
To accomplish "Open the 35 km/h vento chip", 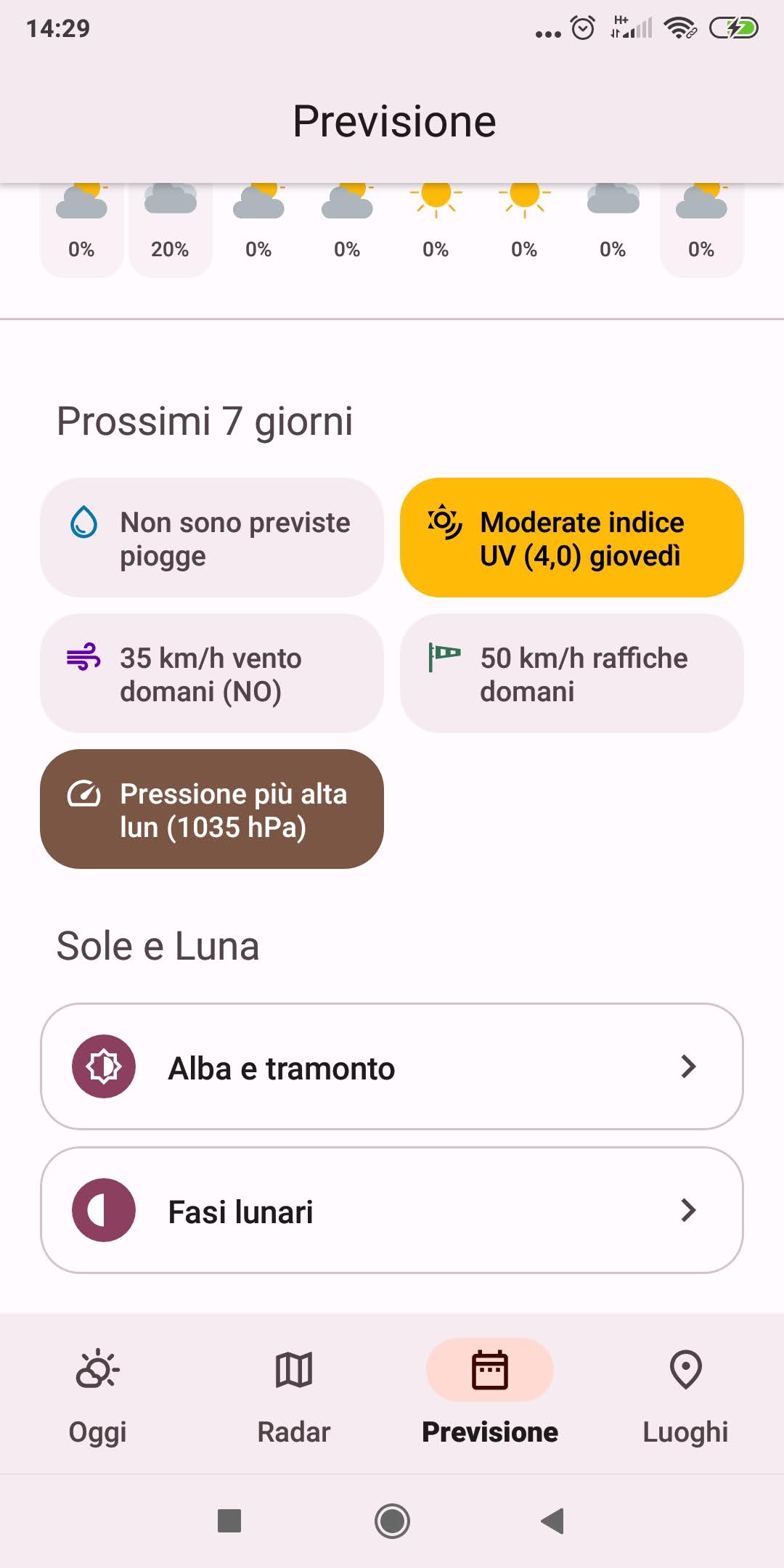I will (x=211, y=674).
